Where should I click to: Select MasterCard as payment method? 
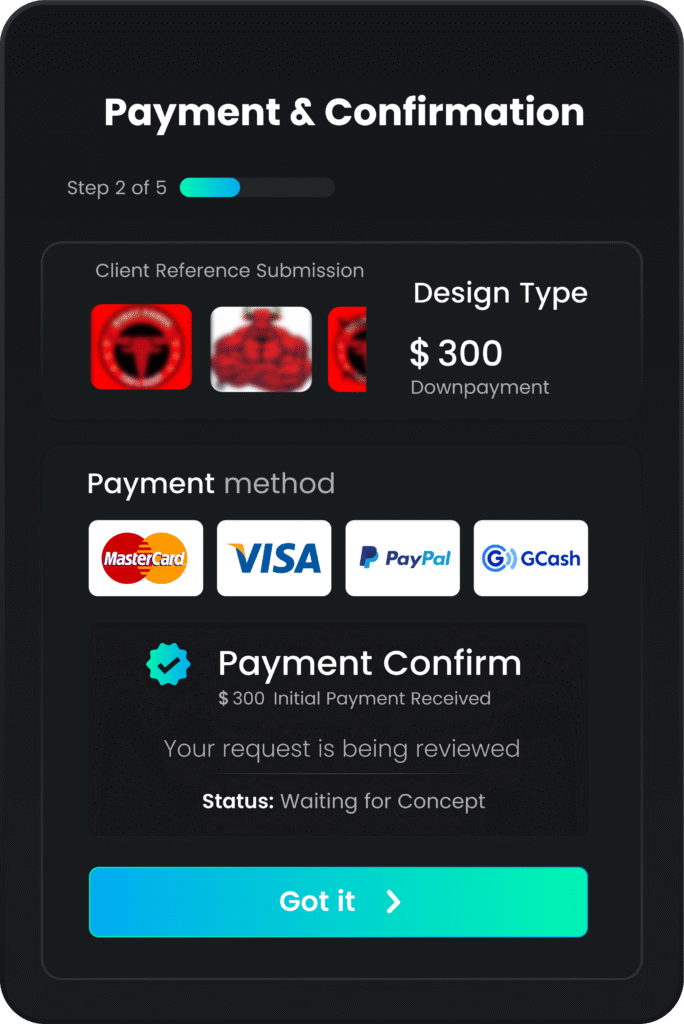pos(145,558)
